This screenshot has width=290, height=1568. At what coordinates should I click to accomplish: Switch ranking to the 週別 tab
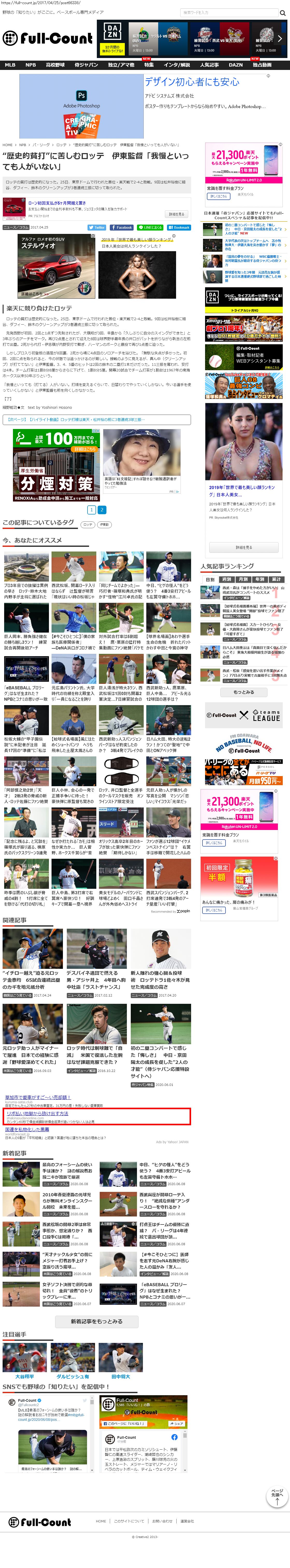[x=227, y=580]
